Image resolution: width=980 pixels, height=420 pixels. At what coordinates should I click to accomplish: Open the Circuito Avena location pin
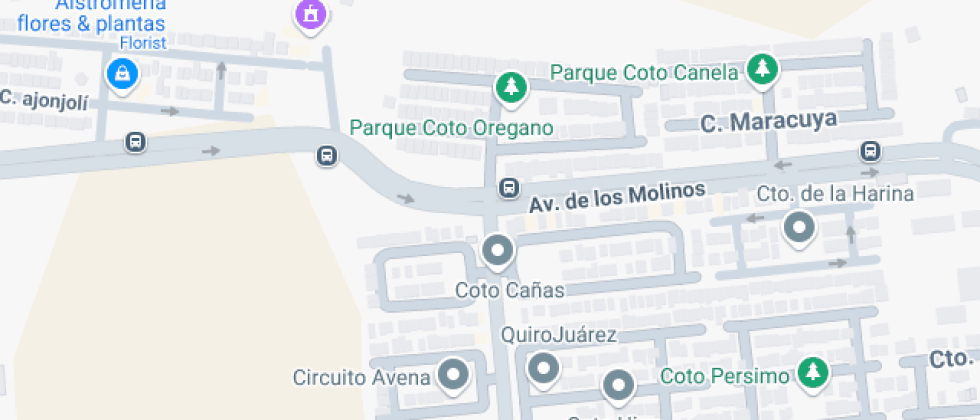pos(453,376)
